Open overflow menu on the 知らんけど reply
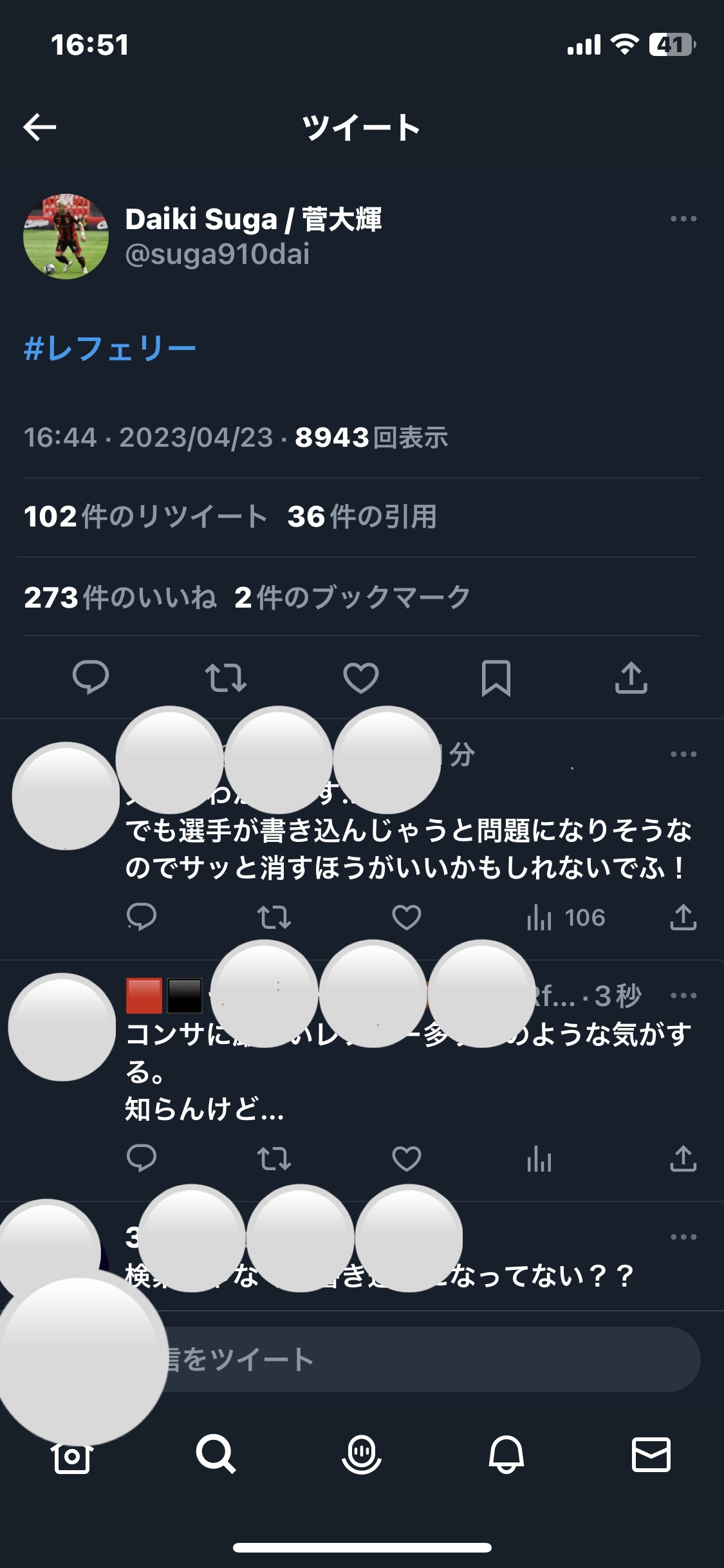Viewport: 724px width, 1568px height. (x=683, y=996)
